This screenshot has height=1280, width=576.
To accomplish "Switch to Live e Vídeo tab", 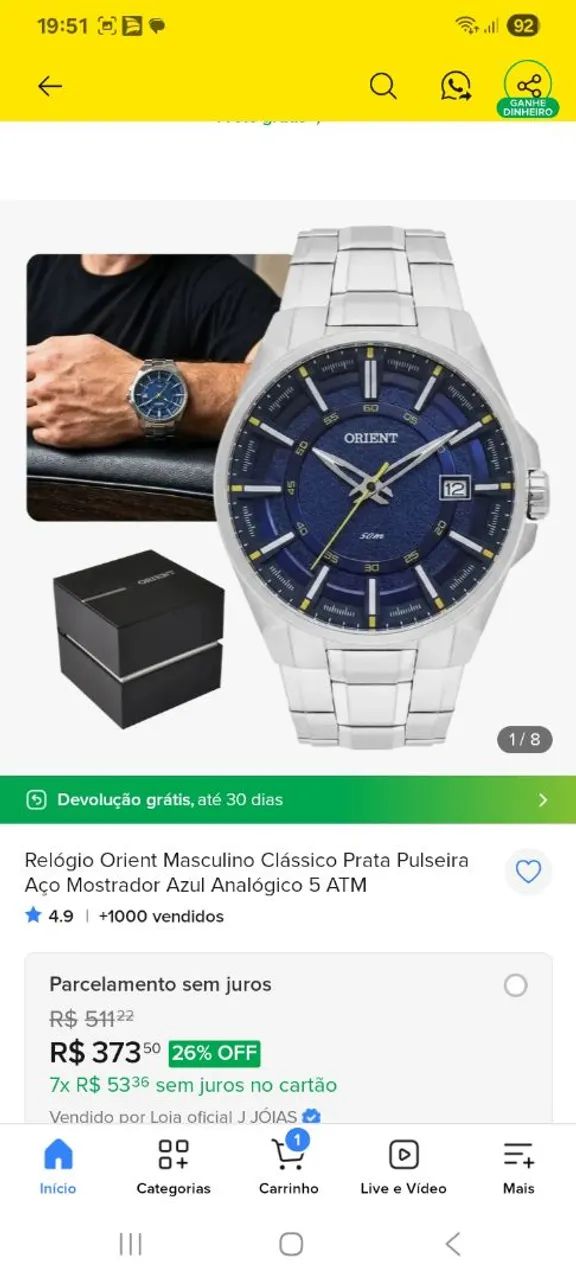I will point(403,1167).
